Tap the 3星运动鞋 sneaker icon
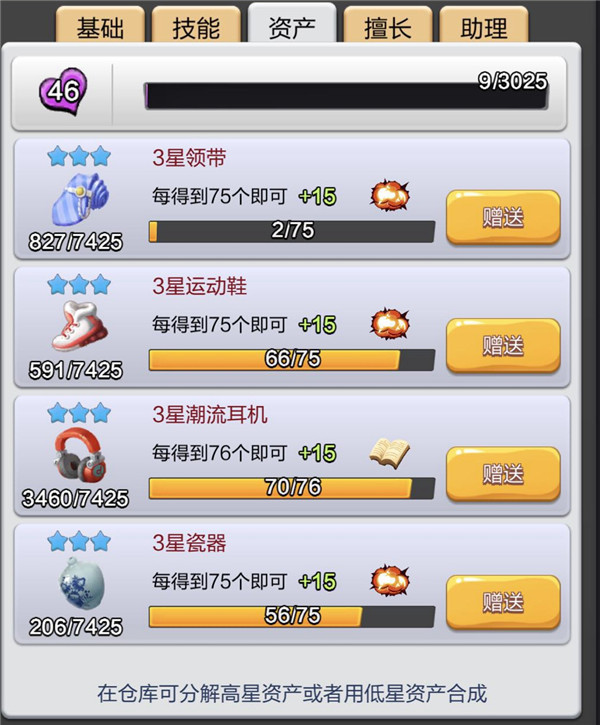600x725 pixels. pos(78,327)
